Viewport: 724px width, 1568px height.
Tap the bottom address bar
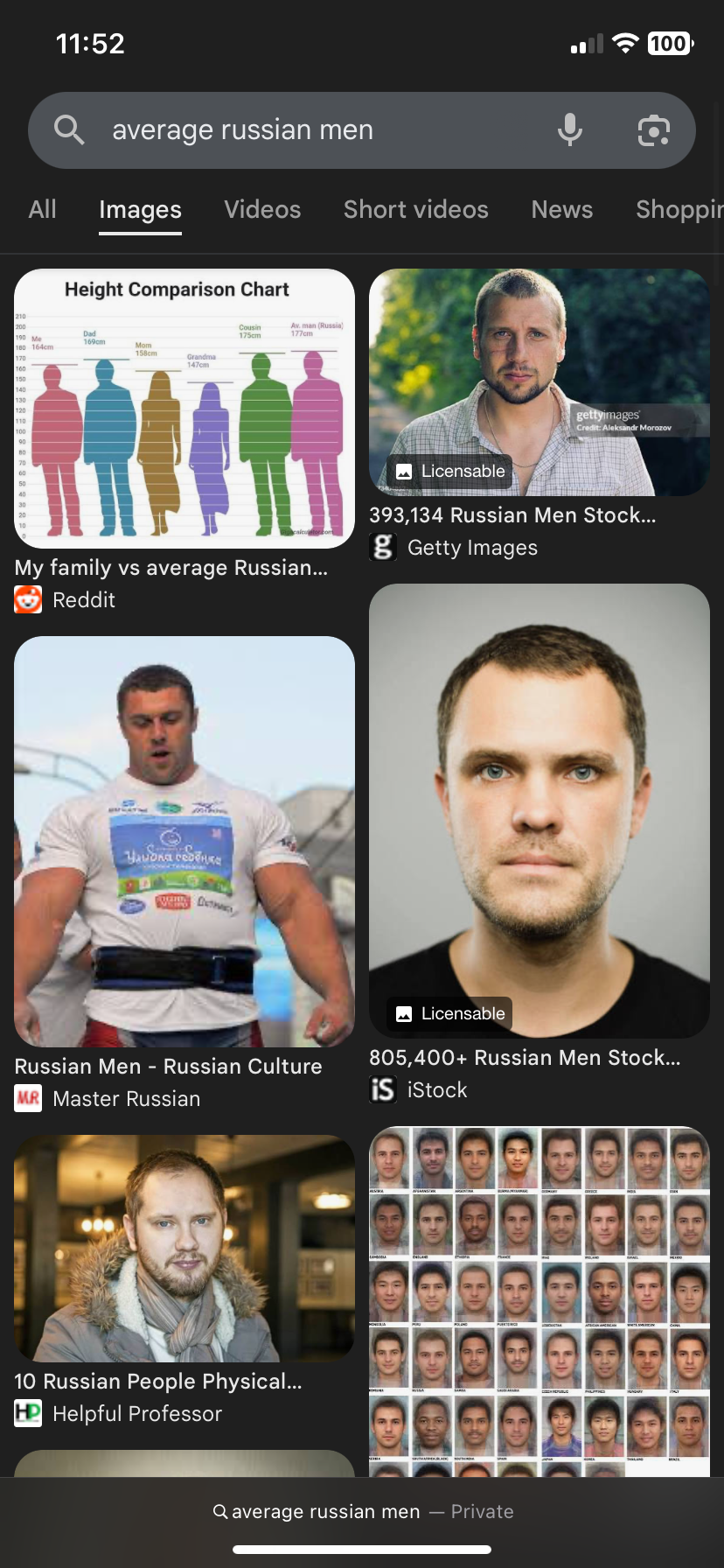pyautogui.click(x=362, y=1511)
